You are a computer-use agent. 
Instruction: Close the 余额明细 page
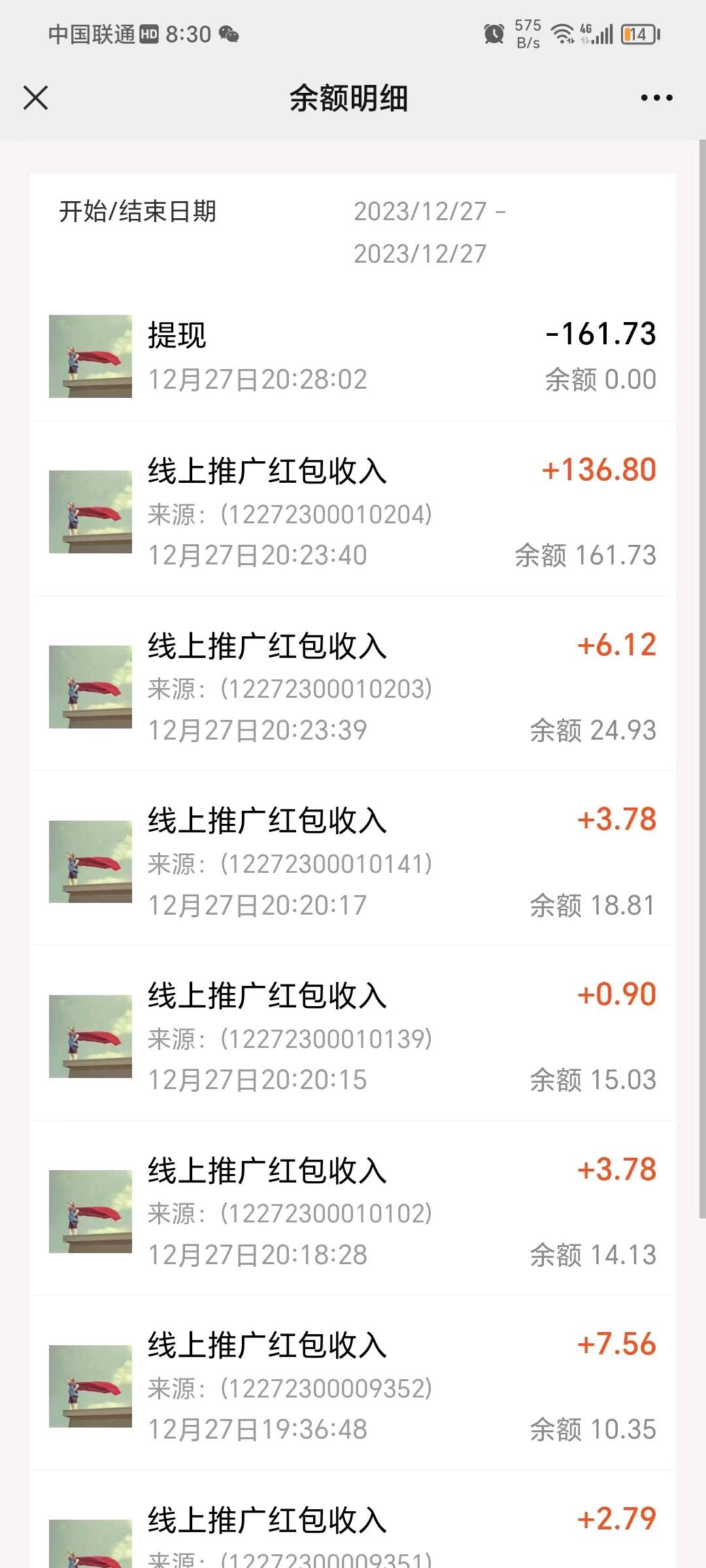pos(35,98)
